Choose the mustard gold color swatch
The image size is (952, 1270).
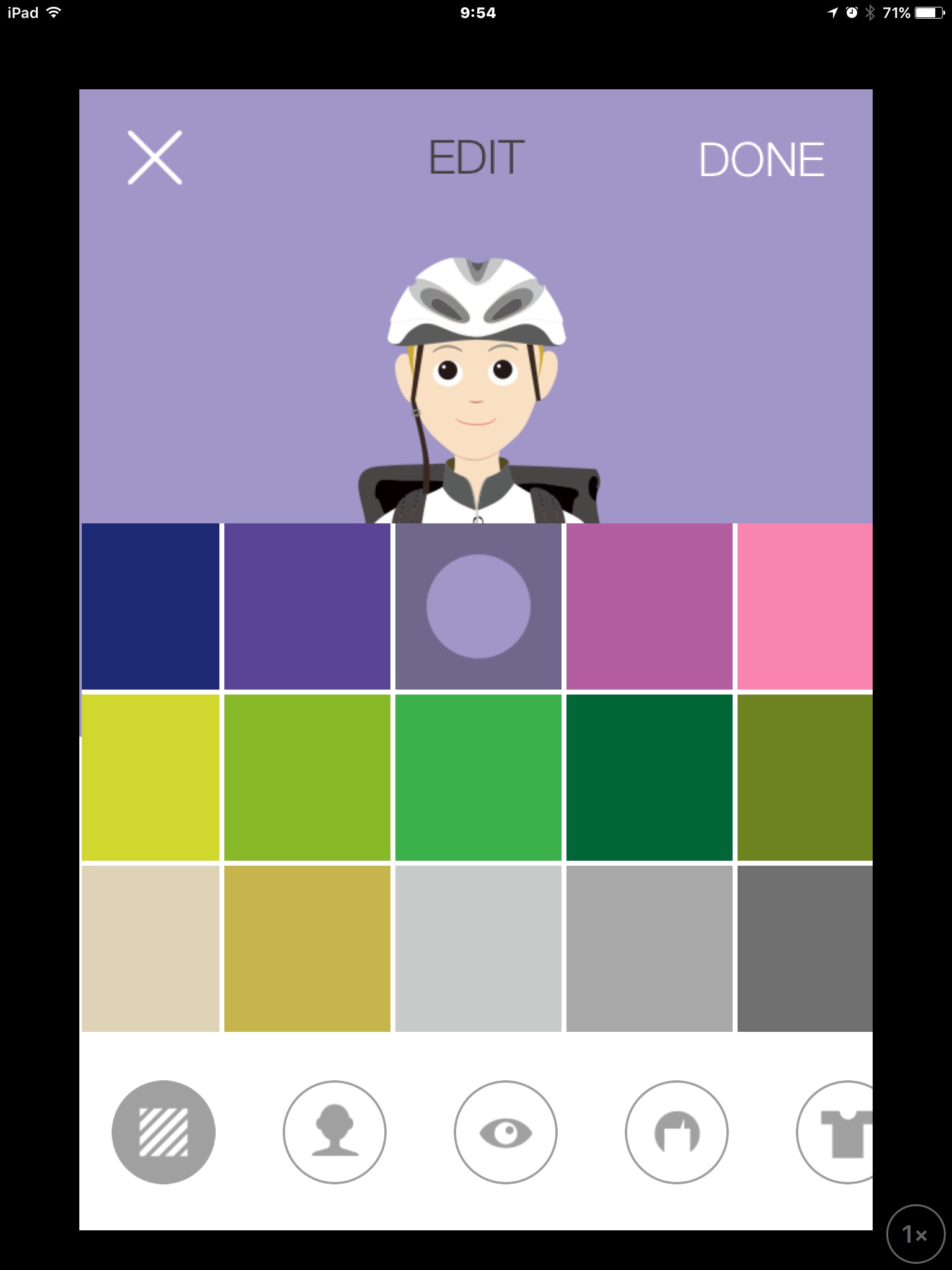tap(307, 948)
